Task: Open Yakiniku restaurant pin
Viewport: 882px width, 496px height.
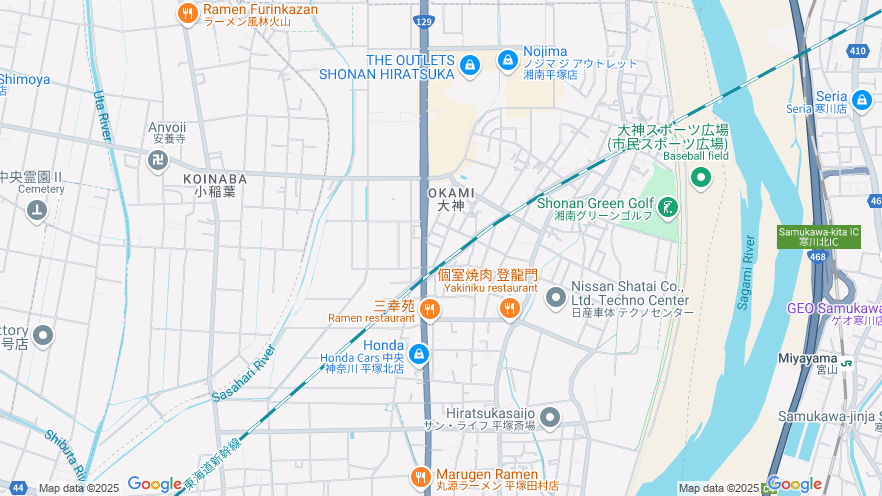Action: (x=509, y=310)
